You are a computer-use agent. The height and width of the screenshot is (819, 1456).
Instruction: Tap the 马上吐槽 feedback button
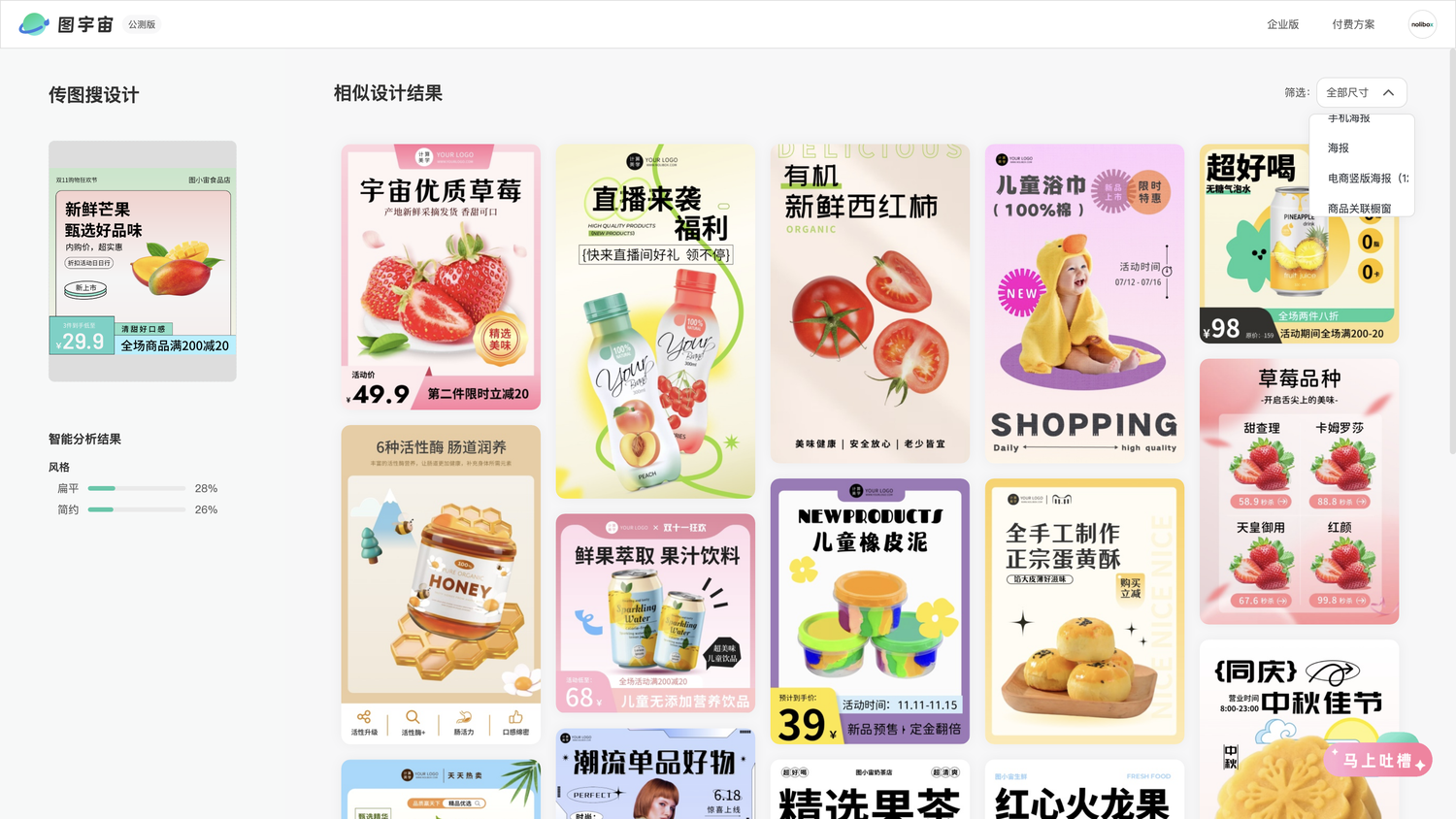[x=1377, y=761]
